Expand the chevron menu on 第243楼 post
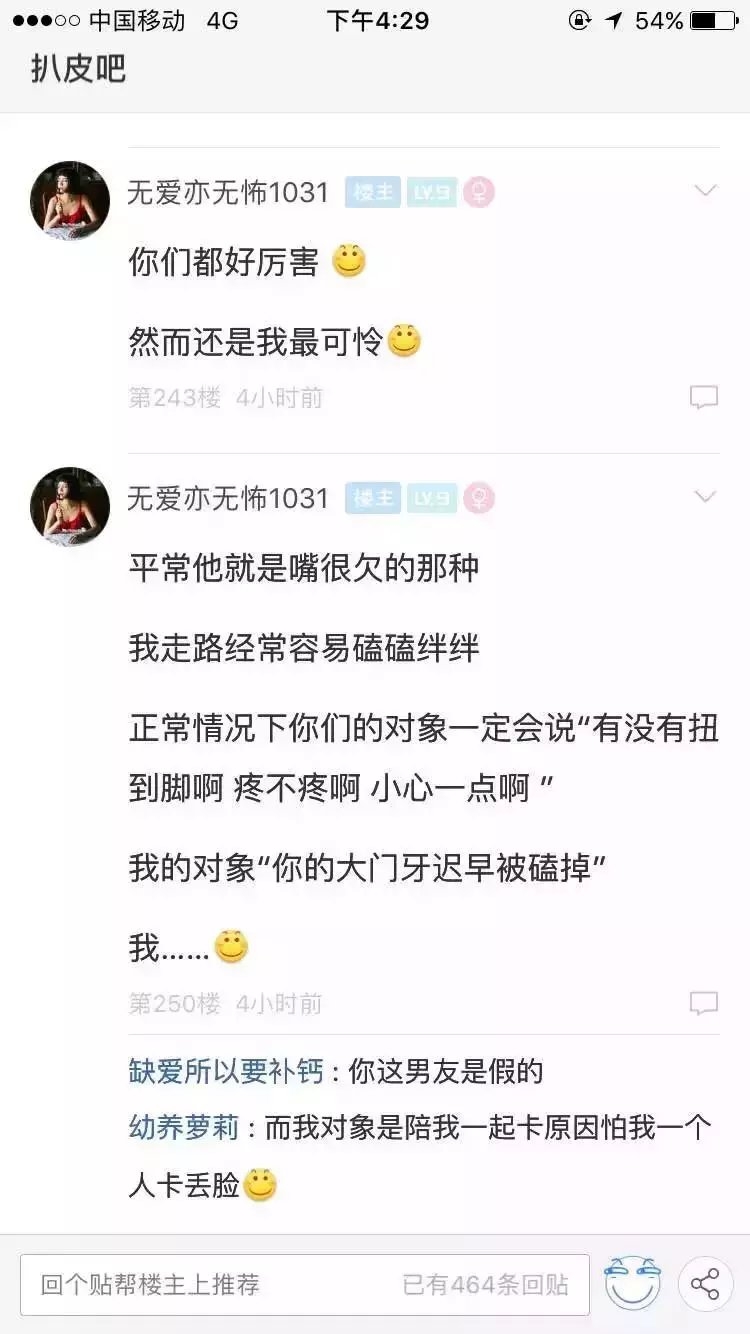Viewport: 750px width, 1334px height. 706,191
